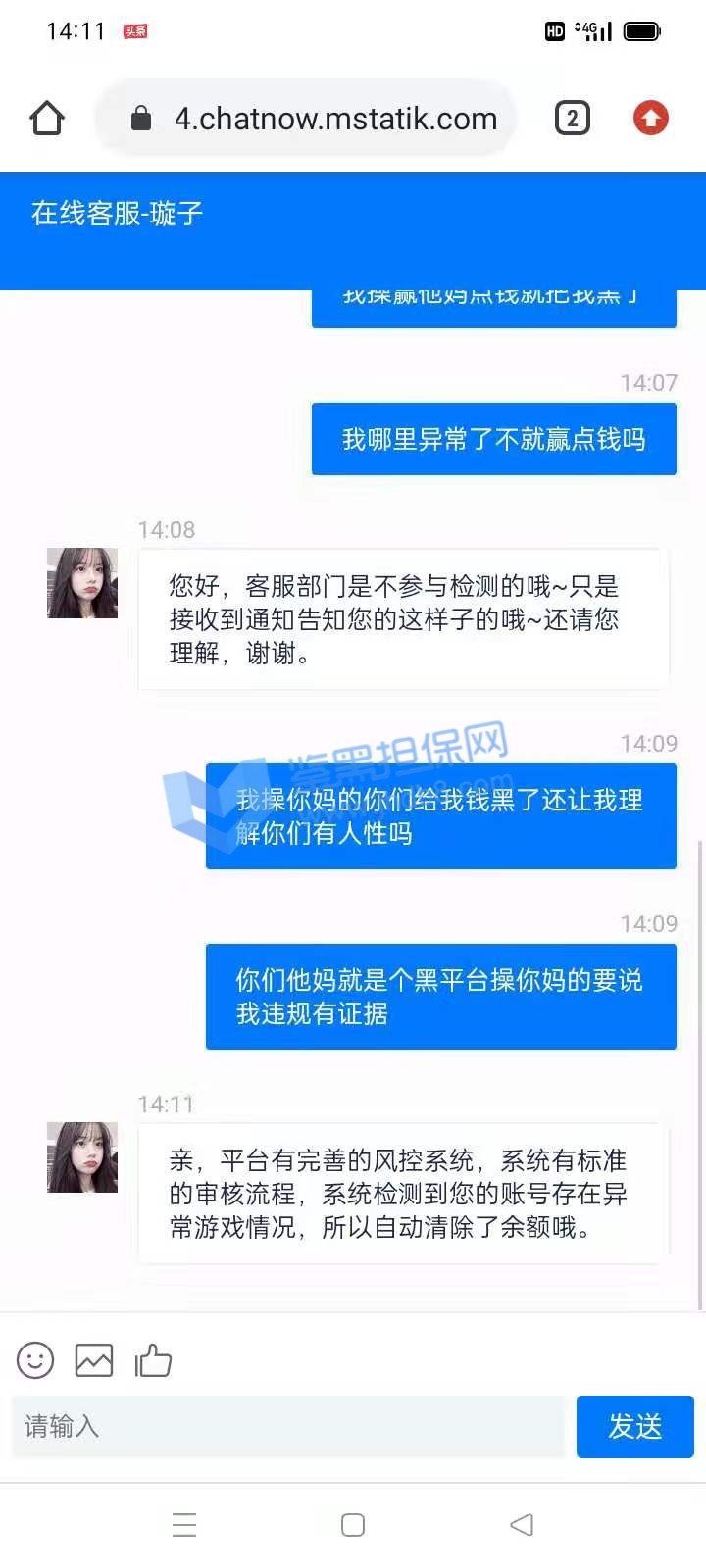Screen dimensions: 706x1568
Task: Tap the red upload arrow icon
Action: [650, 119]
